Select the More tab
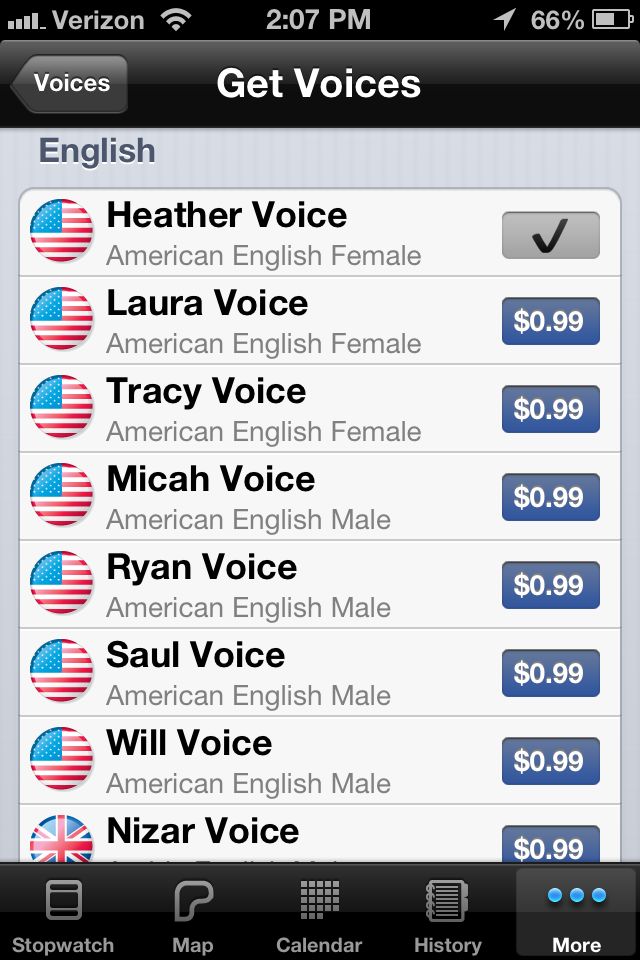The width and height of the screenshot is (640, 960). coord(577,914)
